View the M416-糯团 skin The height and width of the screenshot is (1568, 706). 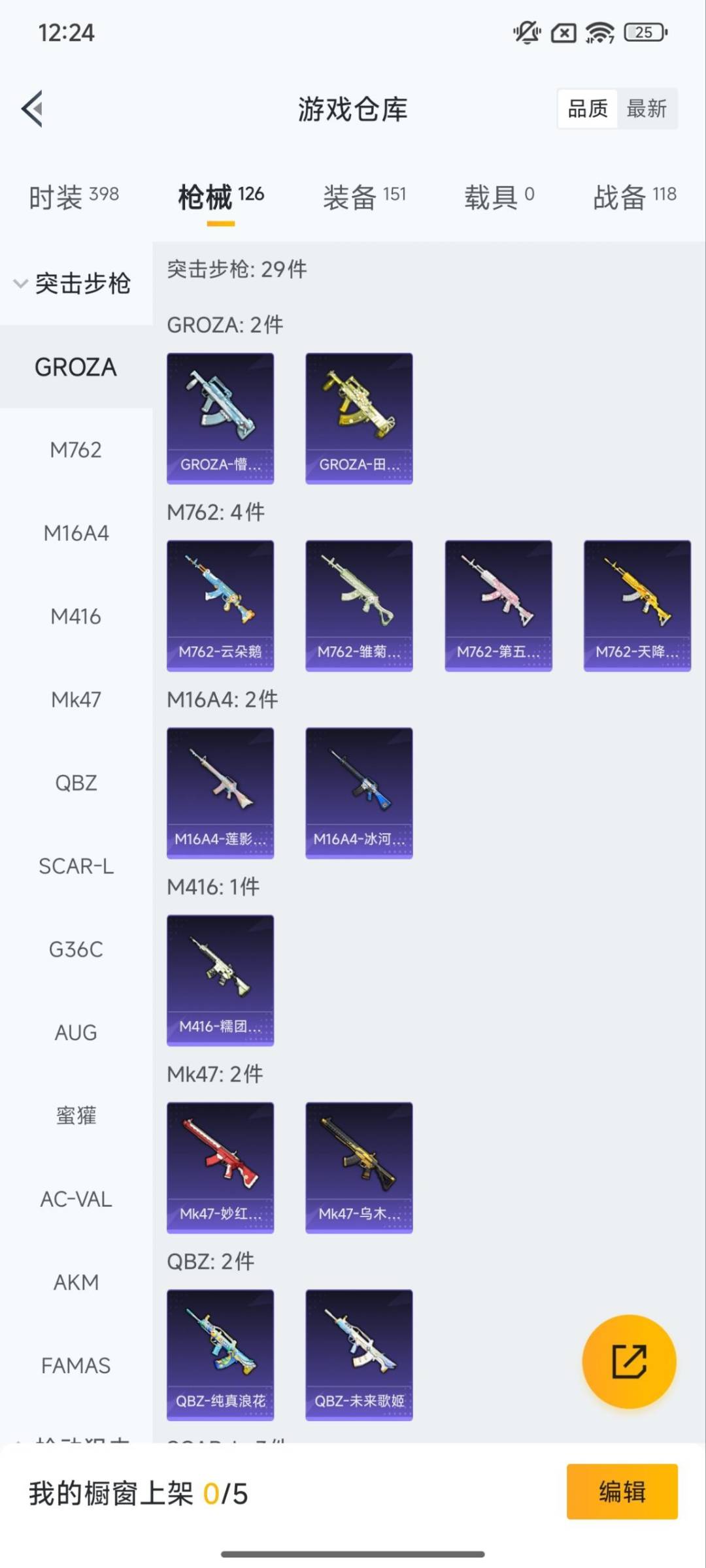(x=220, y=980)
